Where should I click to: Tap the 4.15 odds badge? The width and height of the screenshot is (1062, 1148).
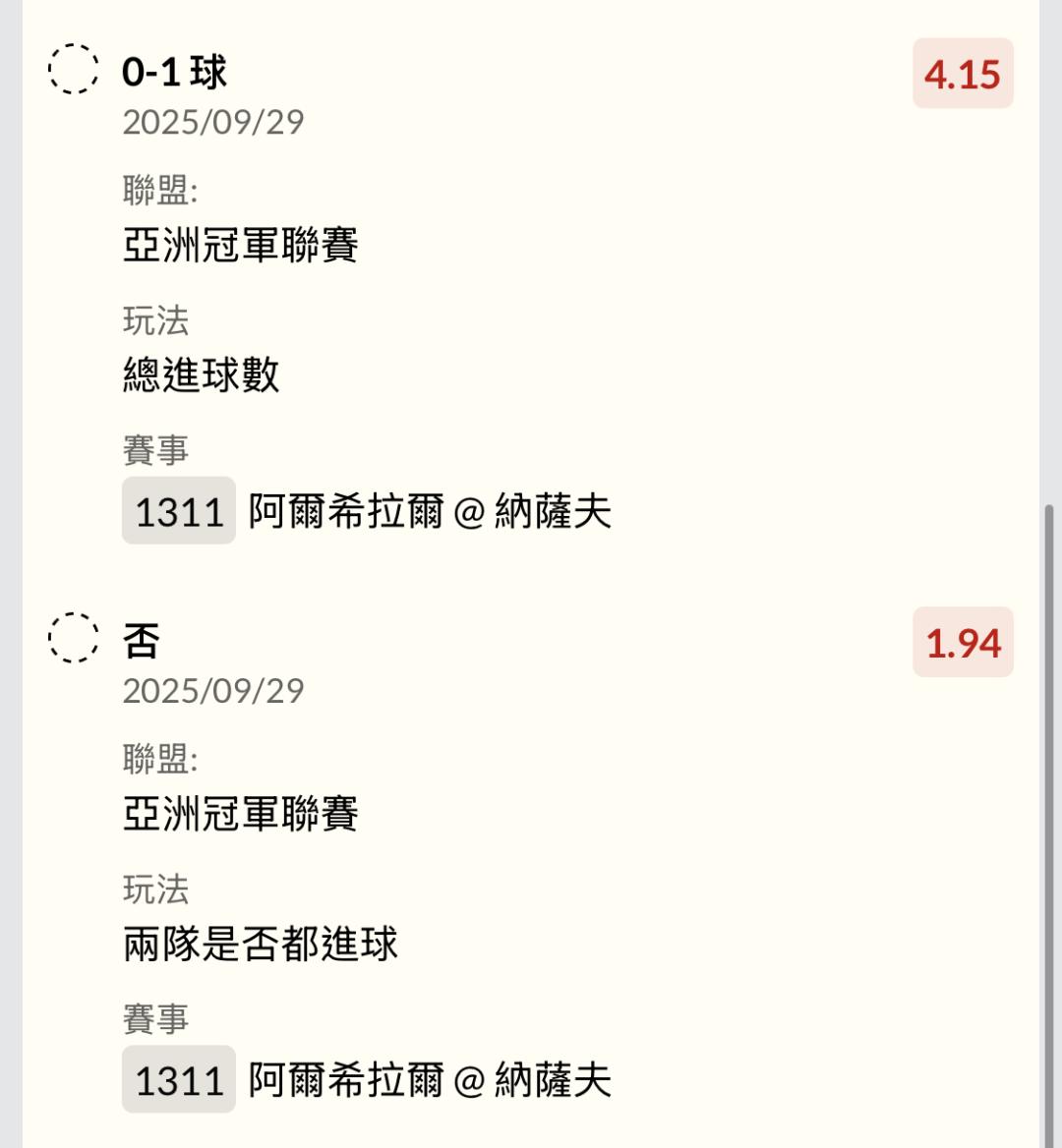pyautogui.click(x=962, y=74)
